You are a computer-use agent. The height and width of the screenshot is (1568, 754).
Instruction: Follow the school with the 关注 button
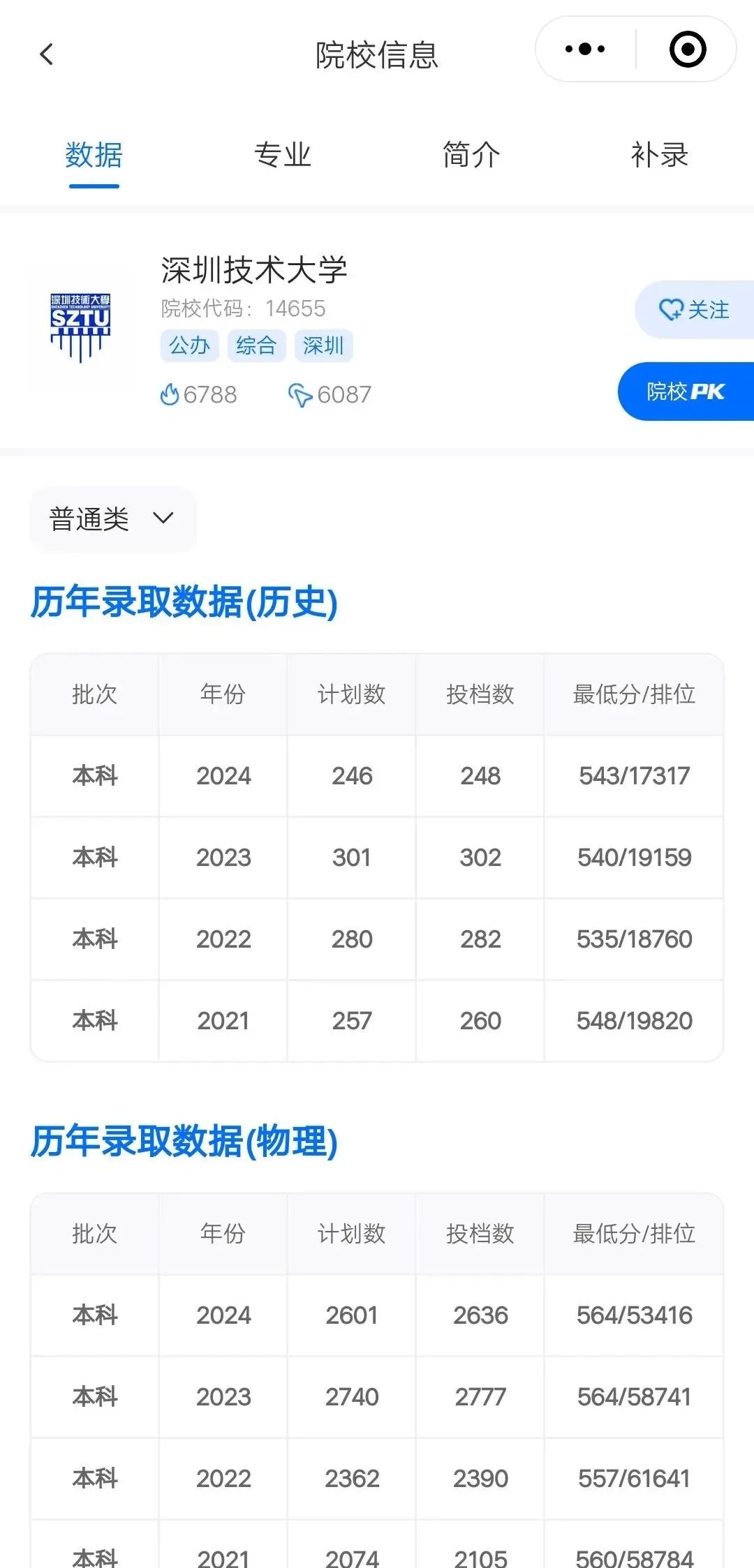(x=695, y=310)
